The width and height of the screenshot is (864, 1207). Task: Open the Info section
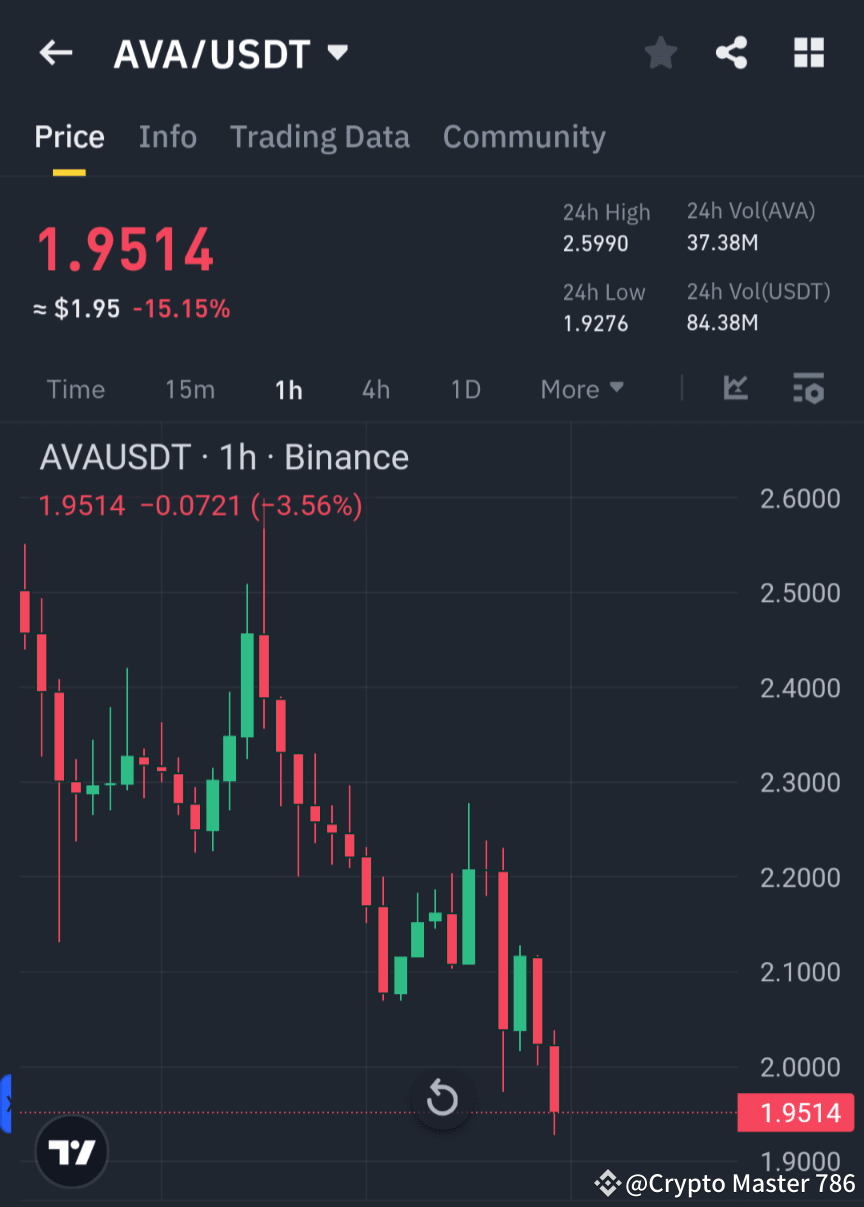(x=167, y=137)
